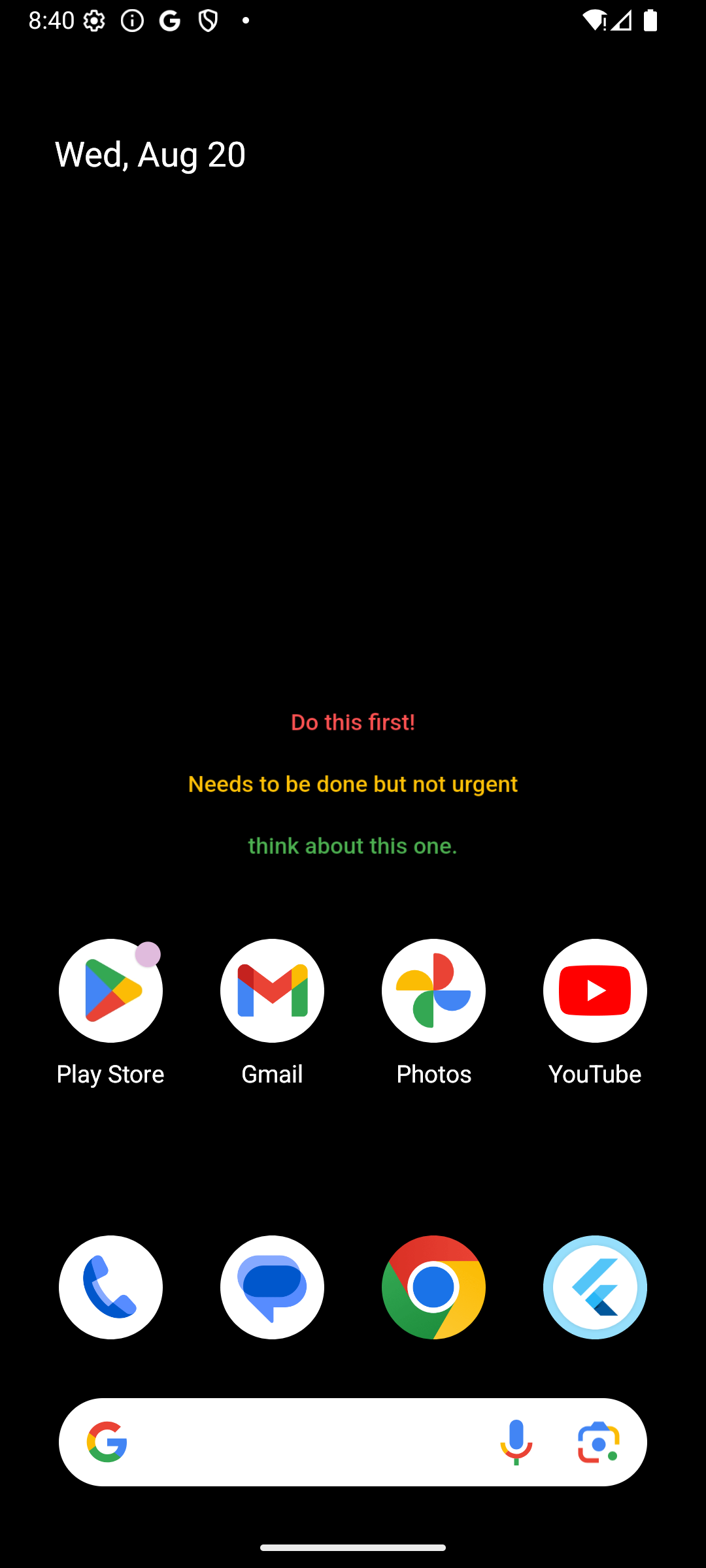706x1568 pixels.
Task: Tap the shield icon in the status bar
Action: pos(208,20)
